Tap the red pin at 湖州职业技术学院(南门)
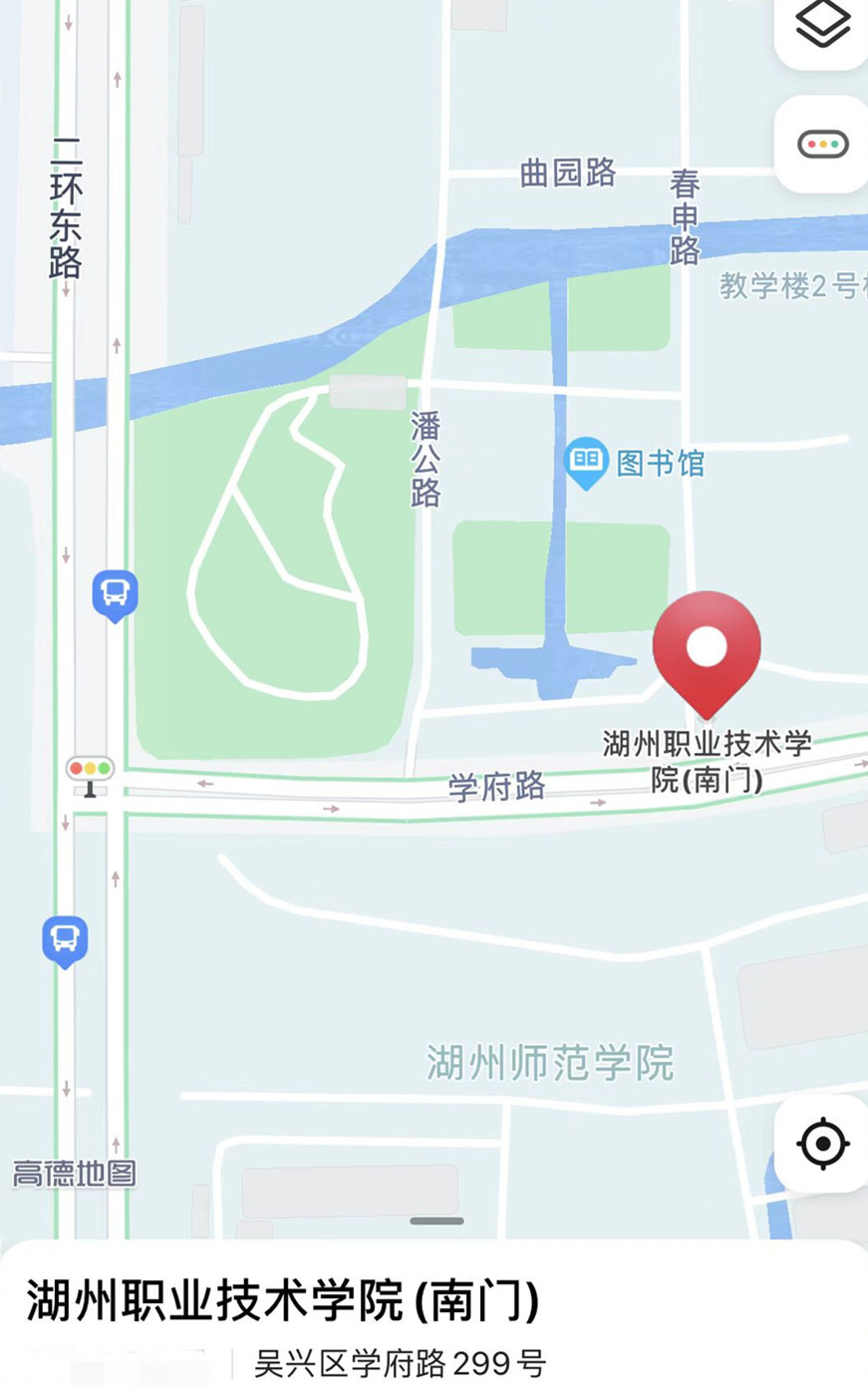Image resolution: width=868 pixels, height=1388 pixels. (707, 649)
